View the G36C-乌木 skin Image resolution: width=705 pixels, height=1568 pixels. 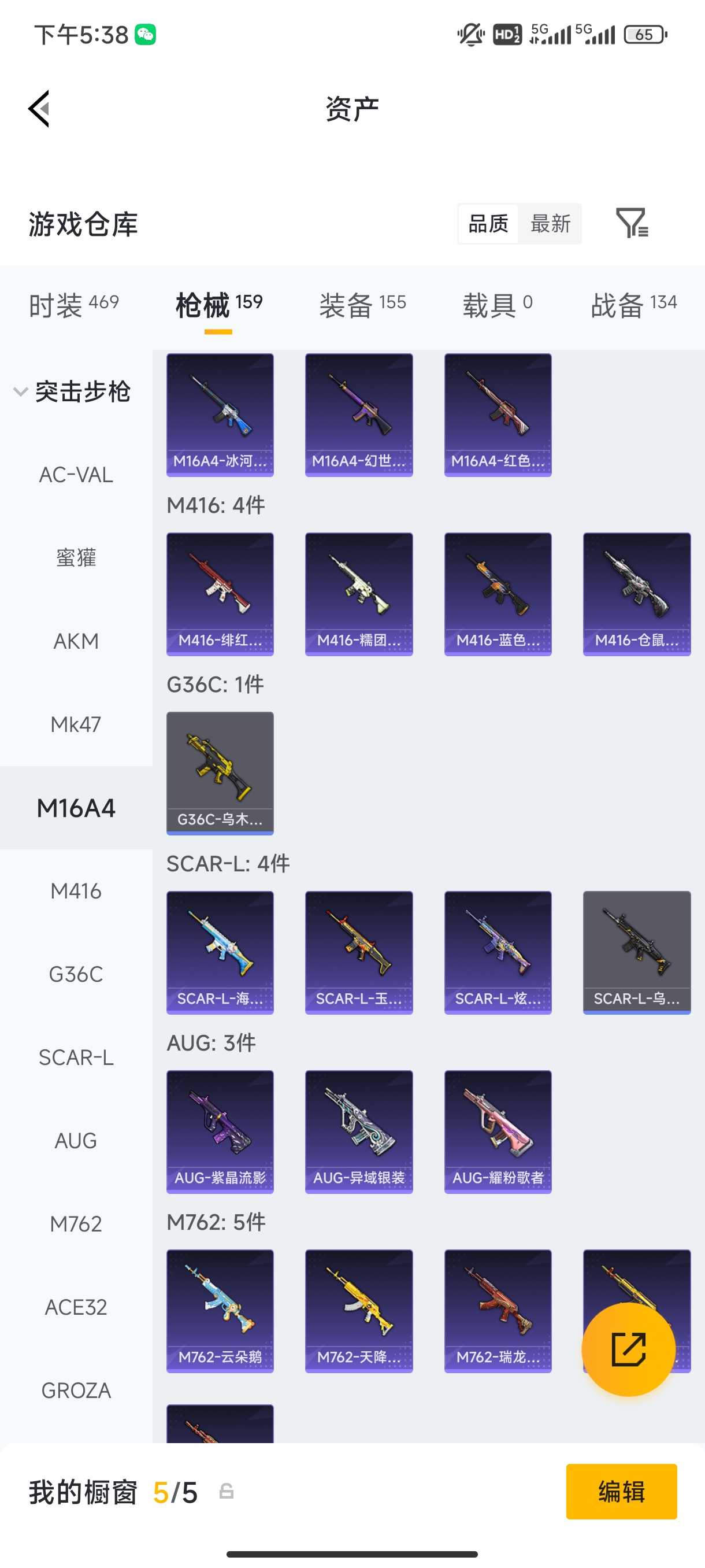(220, 772)
